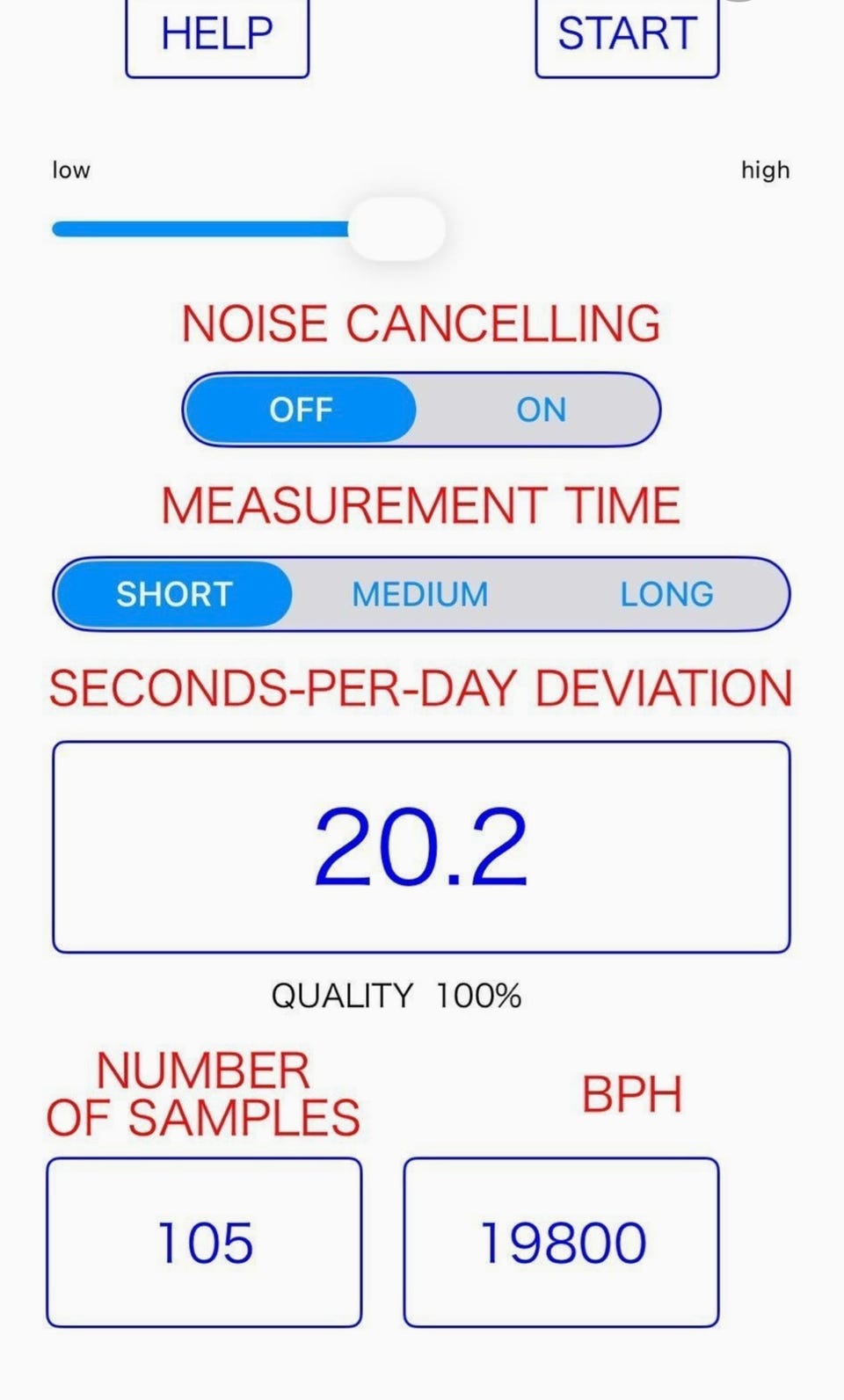The width and height of the screenshot is (844, 1400).
Task: Tap START to begin measurement
Action: pyautogui.click(x=627, y=37)
